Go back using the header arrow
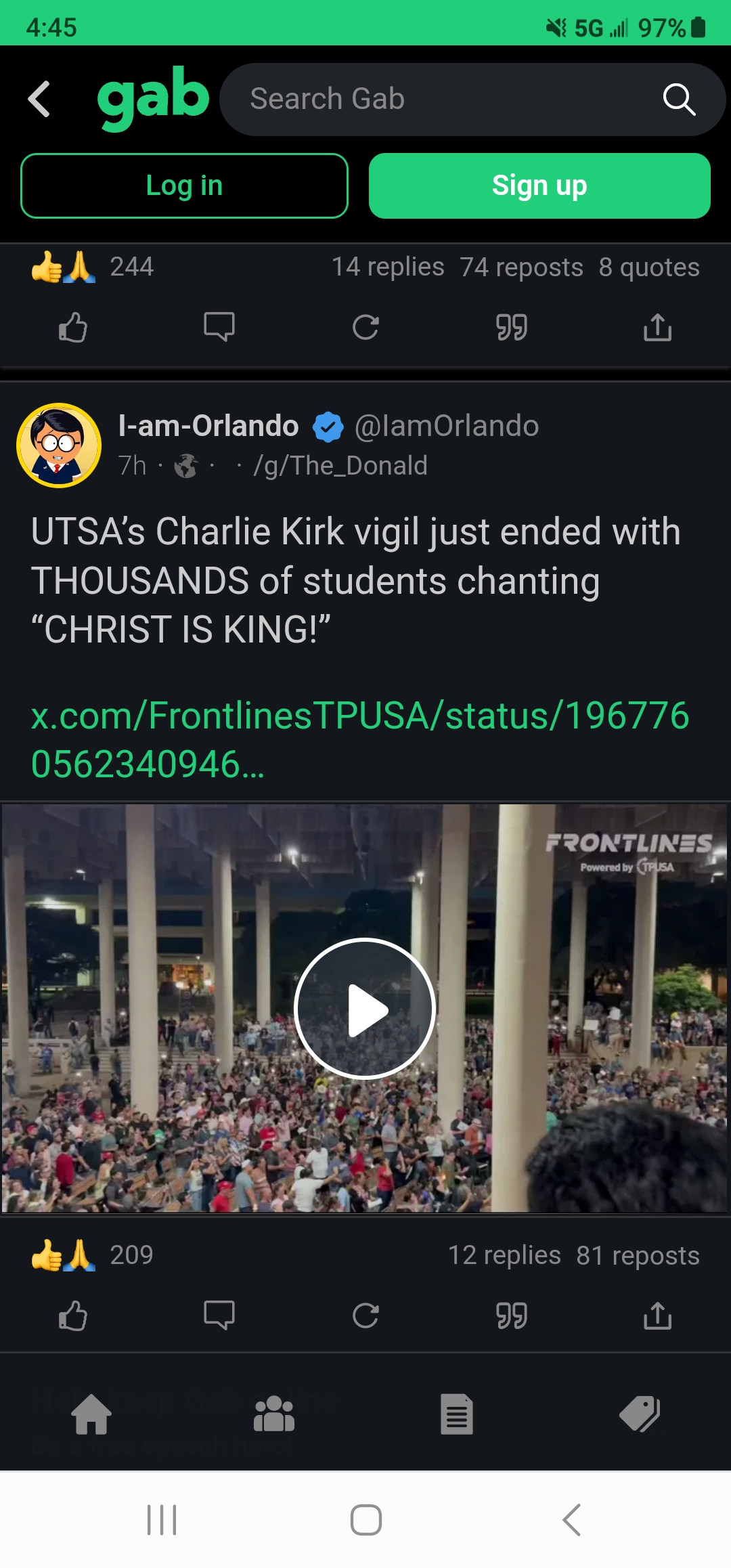 (x=39, y=100)
